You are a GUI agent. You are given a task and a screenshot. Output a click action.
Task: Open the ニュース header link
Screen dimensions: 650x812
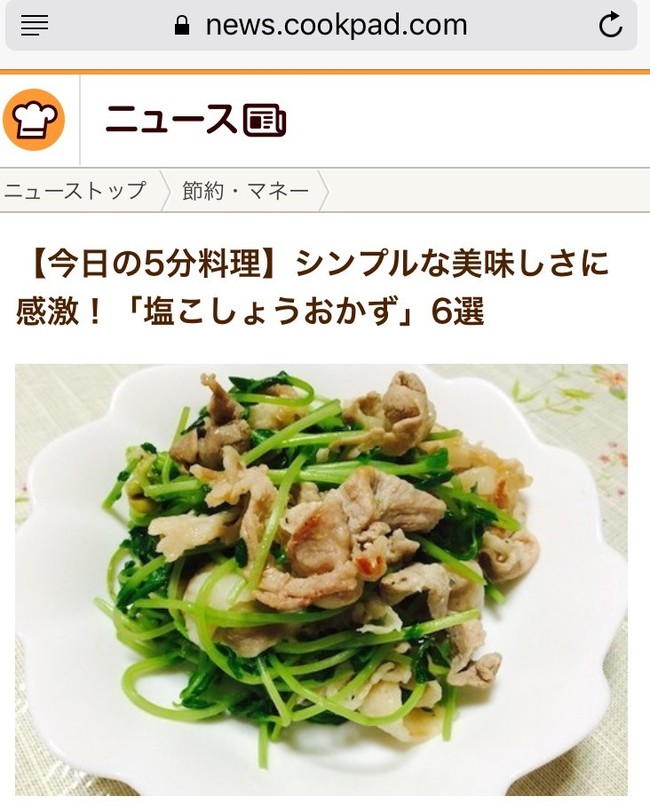coord(196,120)
